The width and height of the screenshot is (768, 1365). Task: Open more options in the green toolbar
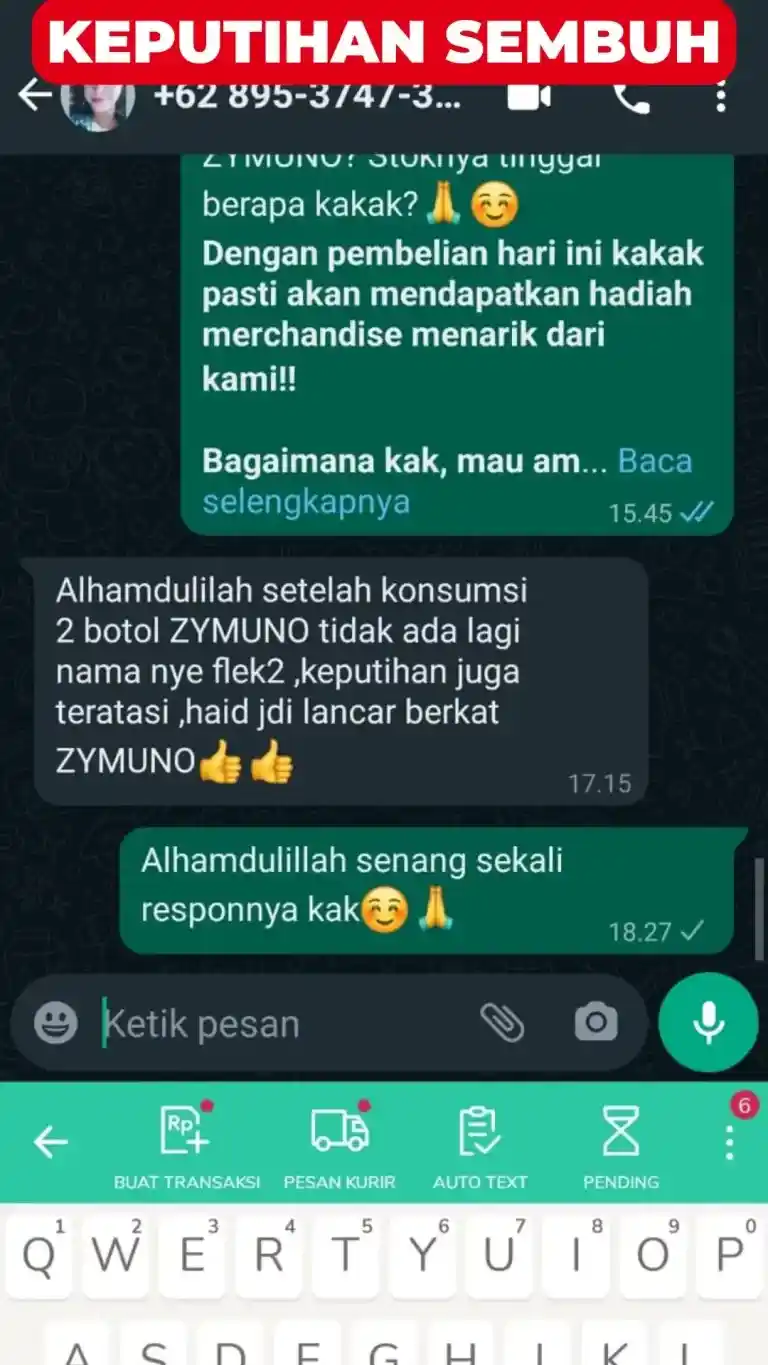point(730,1141)
